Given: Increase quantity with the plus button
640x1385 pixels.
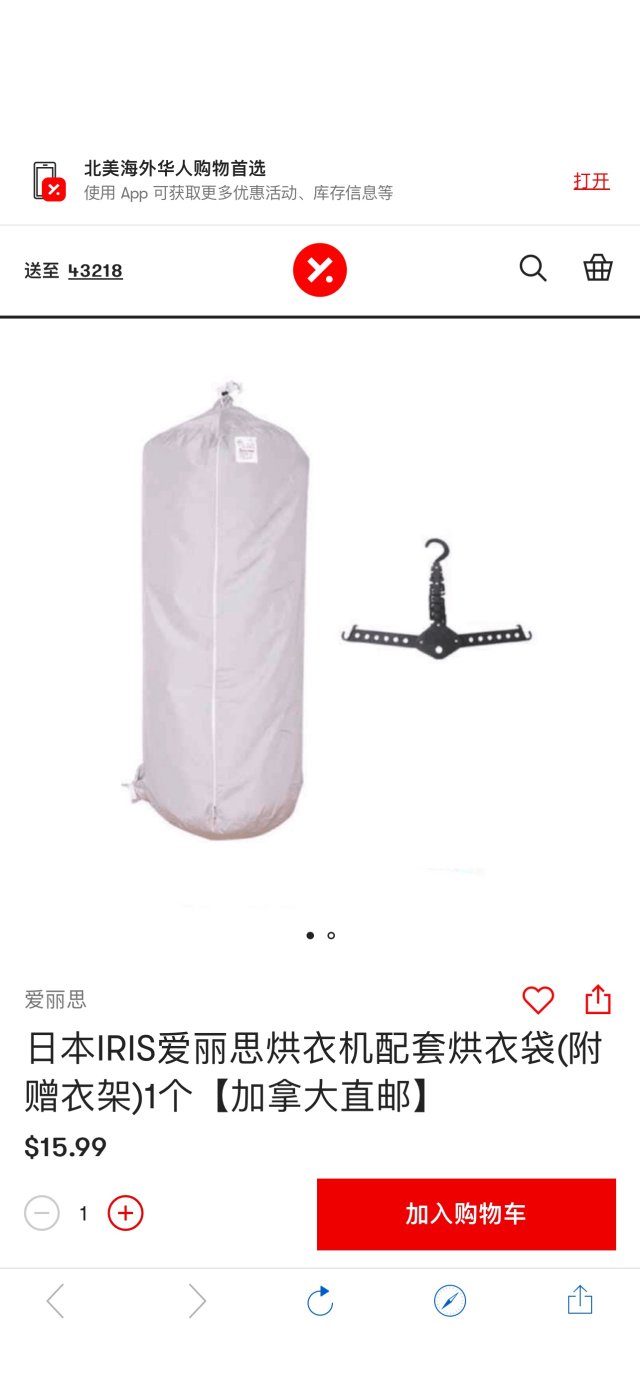Looking at the screenshot, I should coord(125,1213).
